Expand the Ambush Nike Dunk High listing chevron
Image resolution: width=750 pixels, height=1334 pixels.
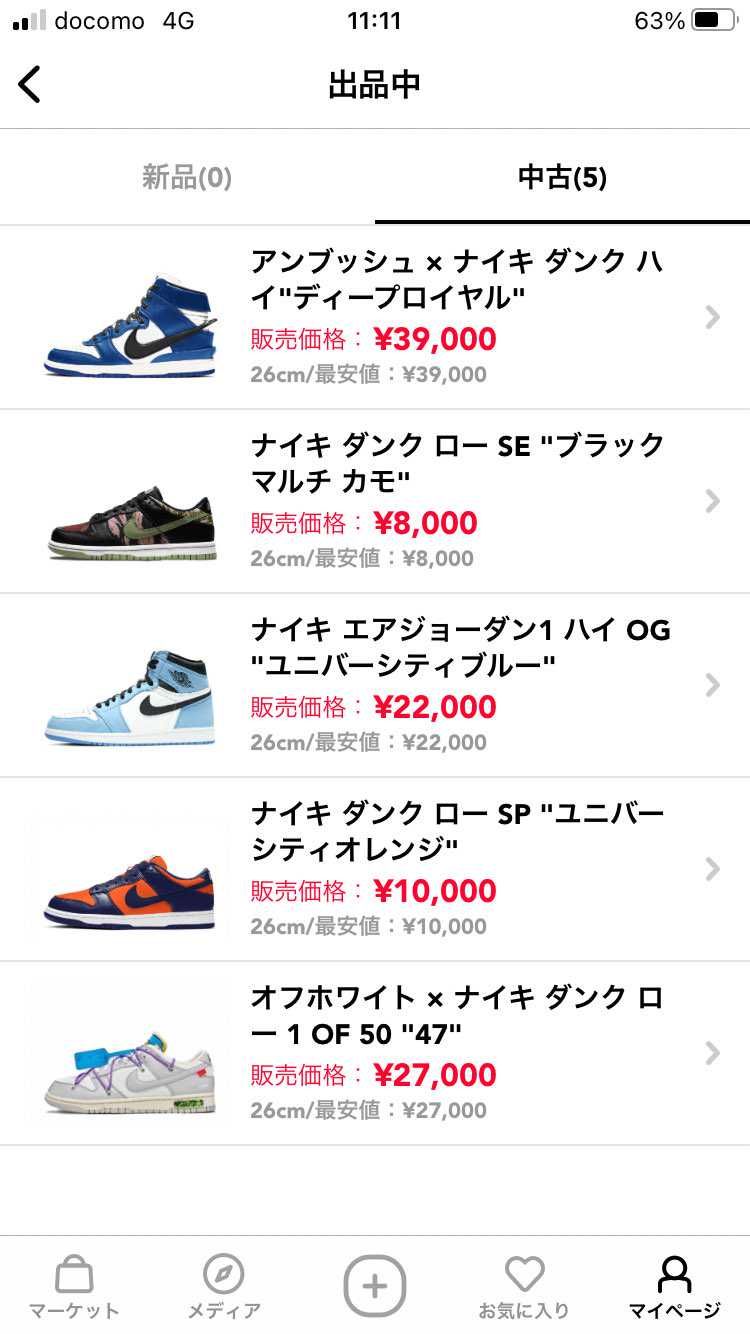click(713, 317)
